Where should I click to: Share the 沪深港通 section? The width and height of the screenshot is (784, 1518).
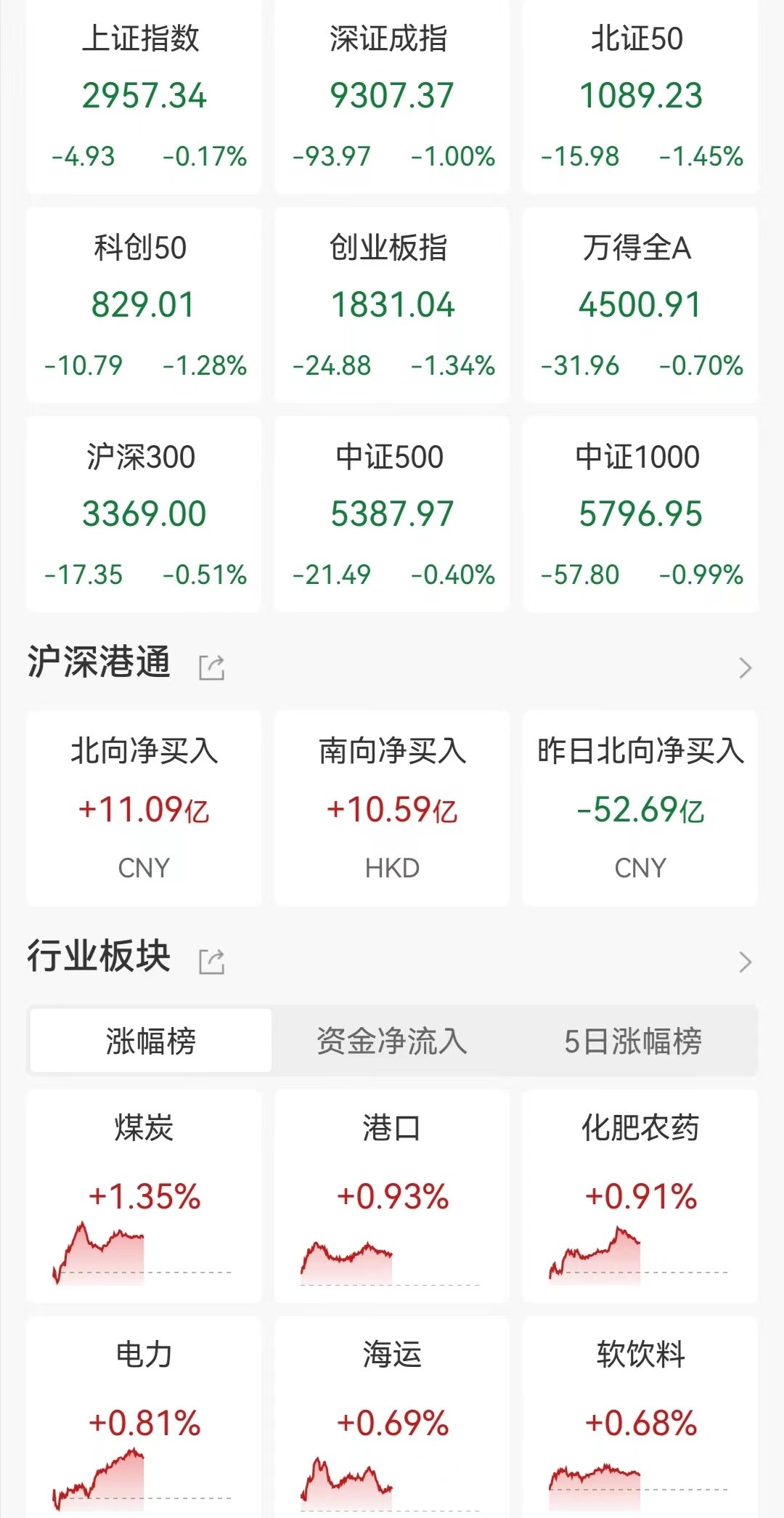(x=212, y=667)
